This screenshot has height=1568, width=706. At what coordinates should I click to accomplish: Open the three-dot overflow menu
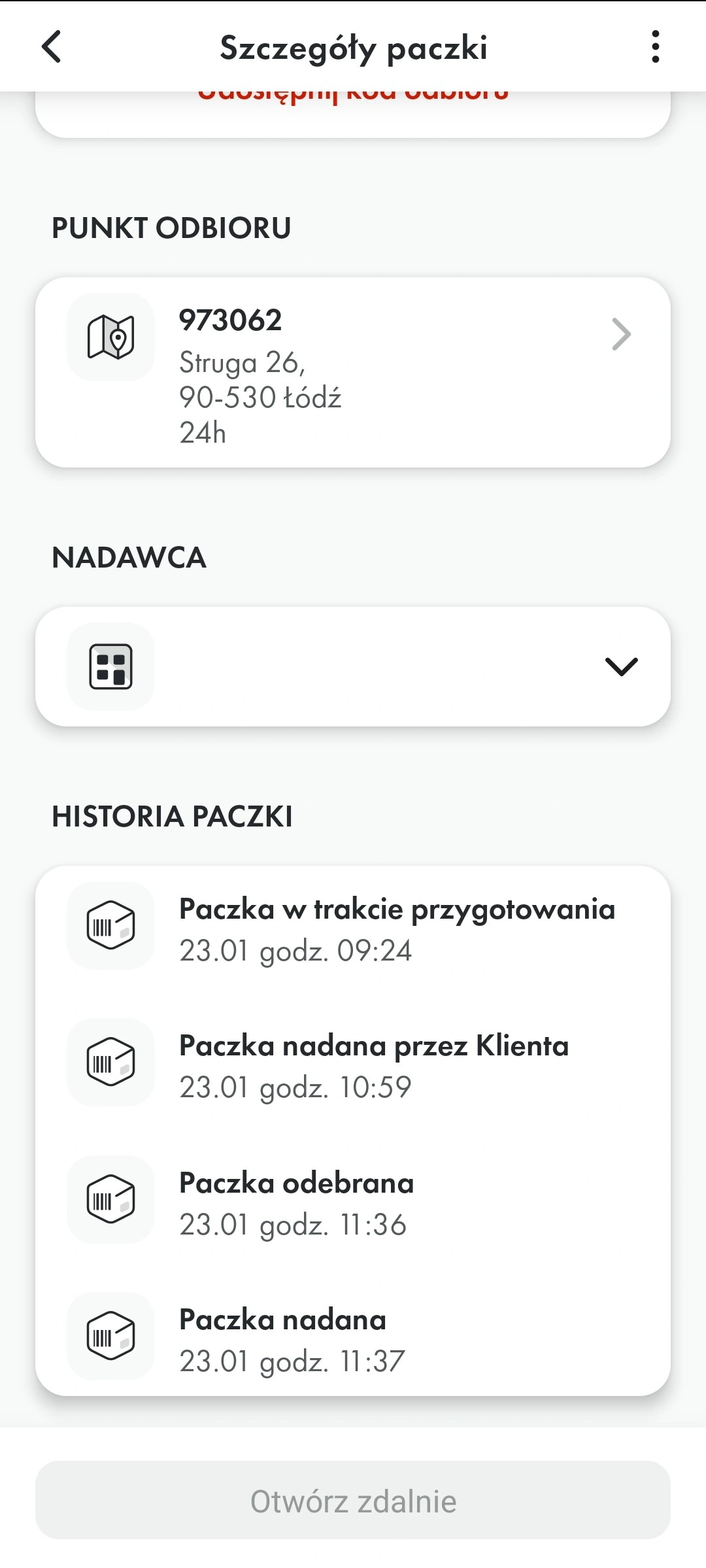click(x=655, y=47)
